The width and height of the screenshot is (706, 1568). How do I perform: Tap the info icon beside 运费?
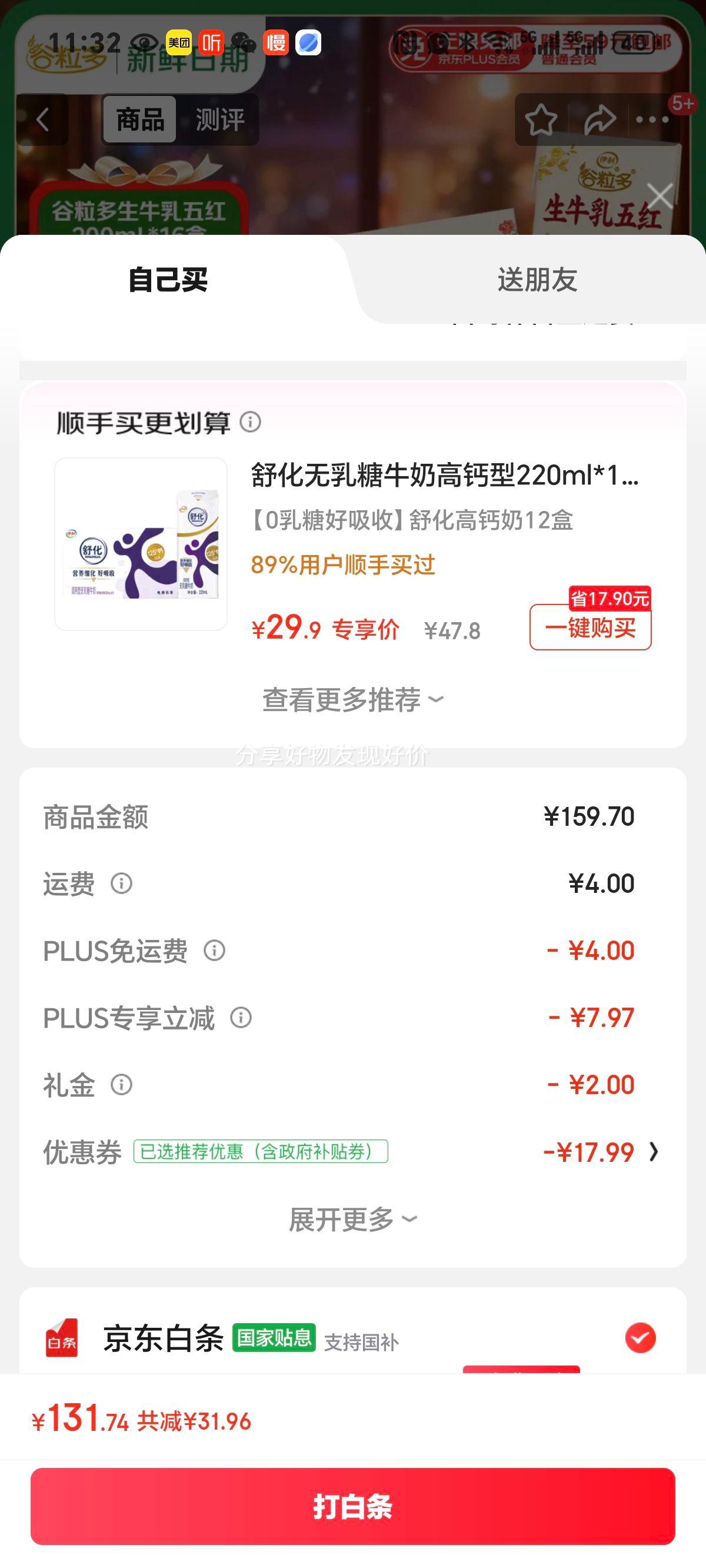121,884
